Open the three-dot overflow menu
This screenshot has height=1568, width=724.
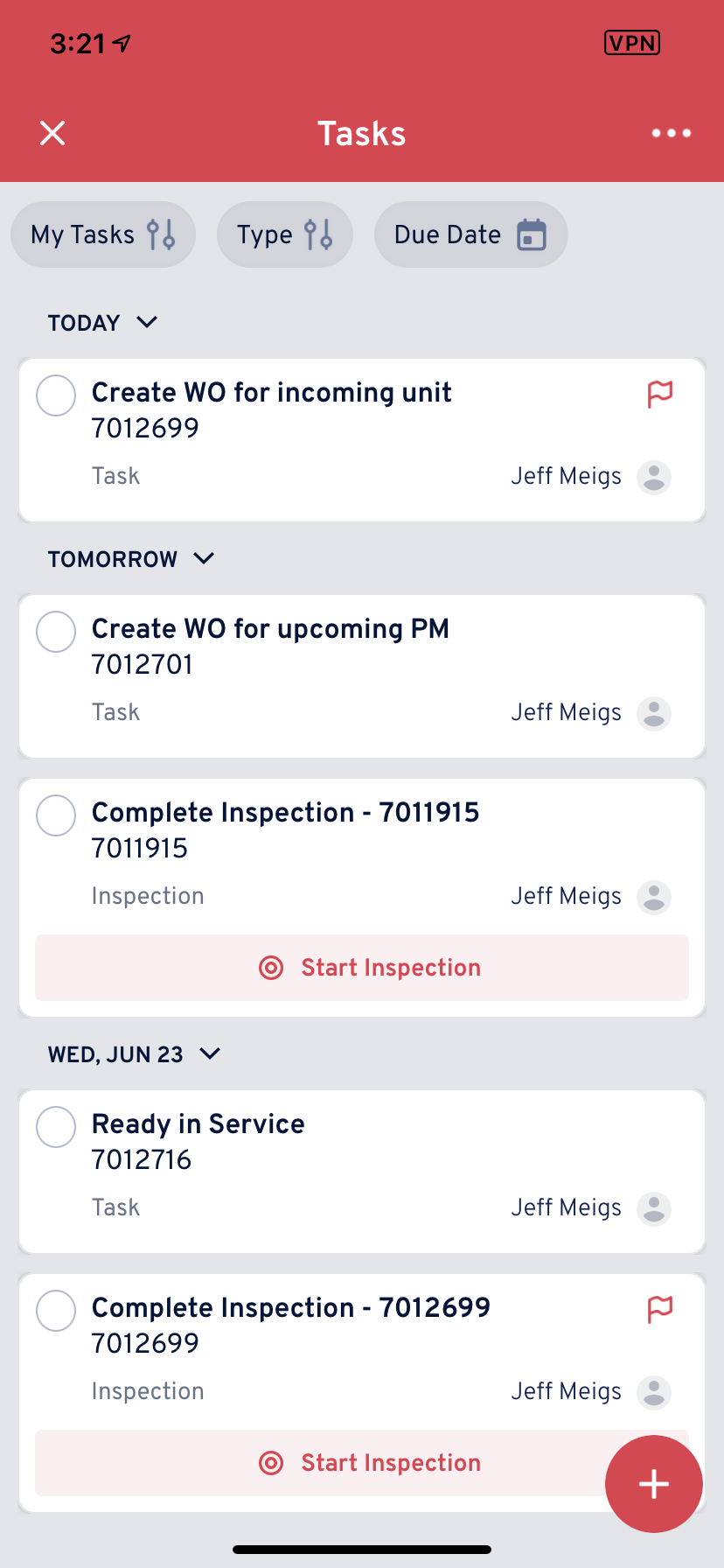coord(671,133)
